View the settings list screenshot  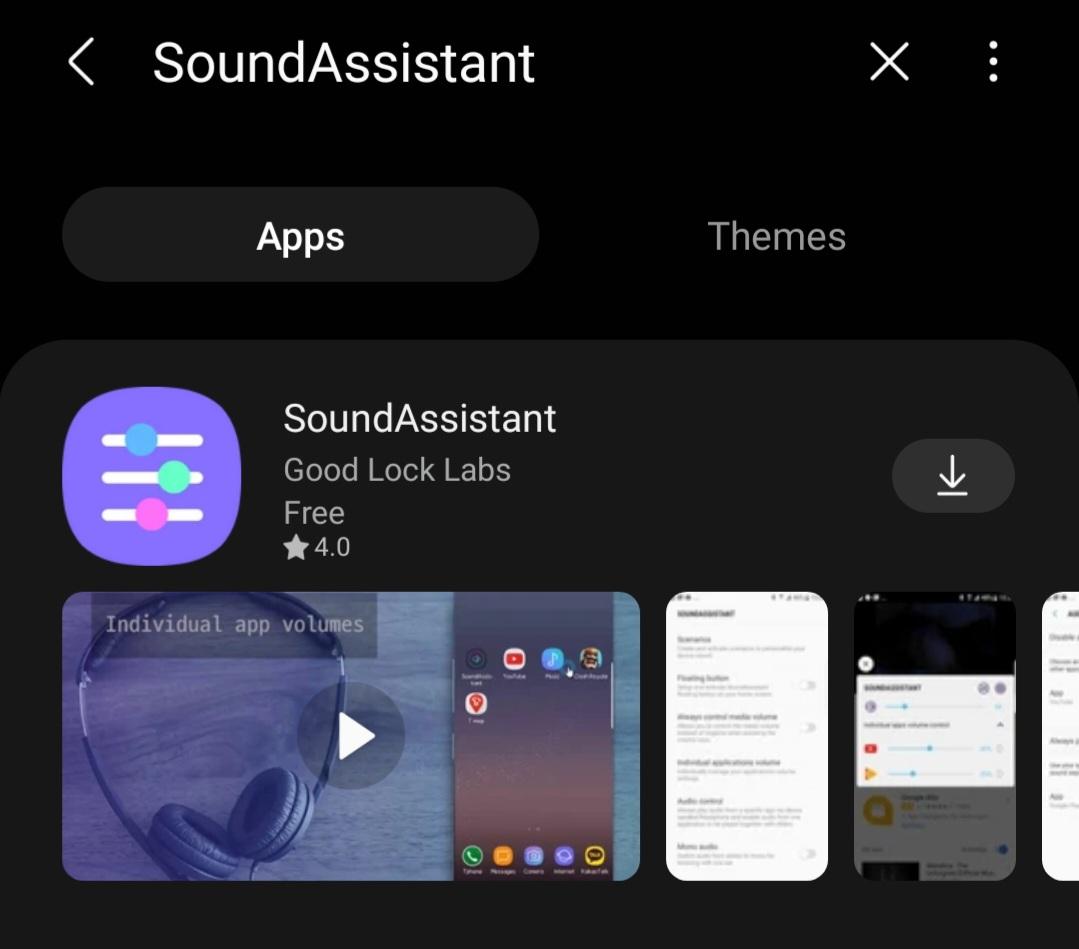746,736
